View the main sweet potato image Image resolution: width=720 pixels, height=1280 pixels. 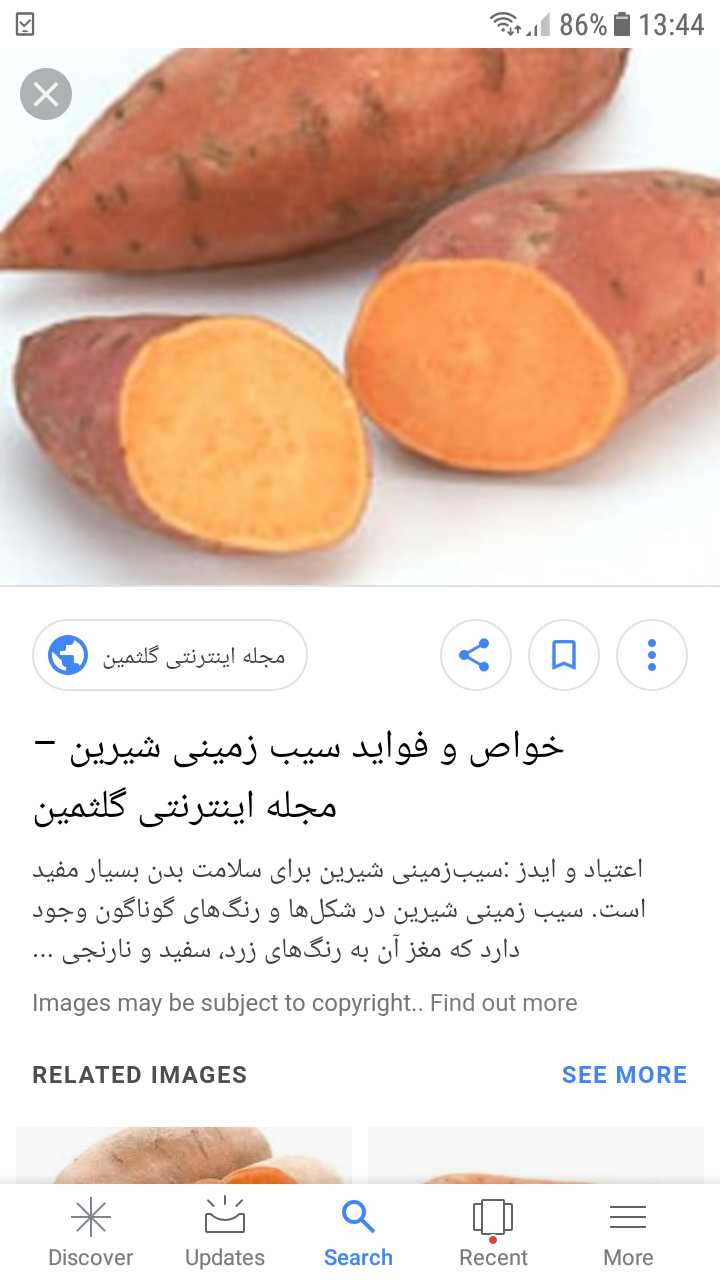[360, 320]
